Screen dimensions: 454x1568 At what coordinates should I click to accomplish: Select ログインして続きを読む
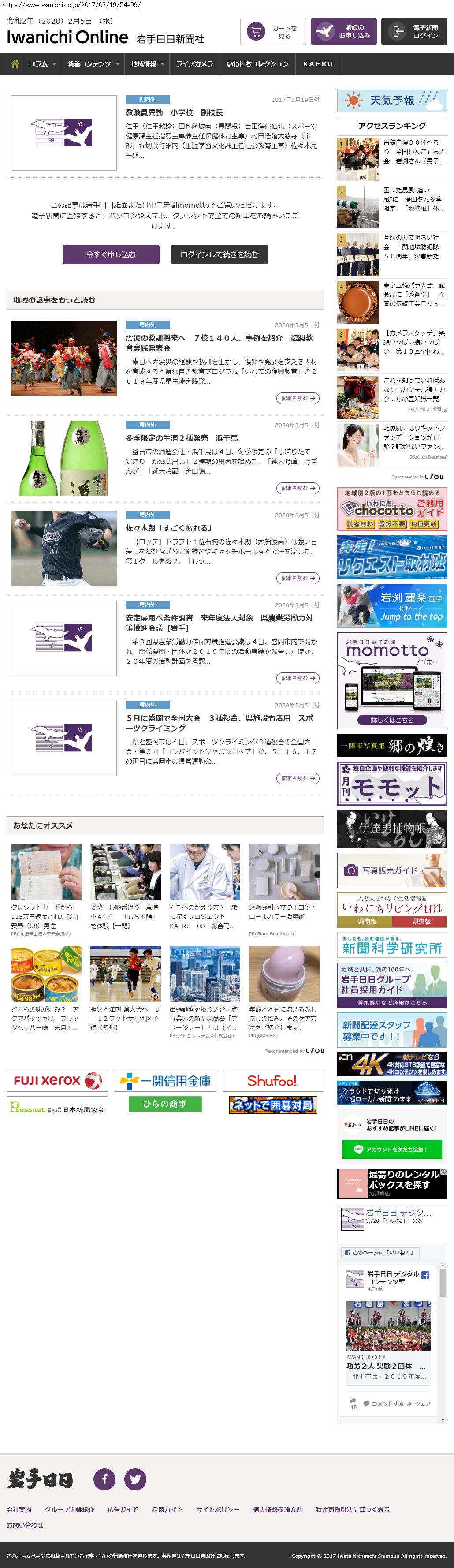(219, 254)
